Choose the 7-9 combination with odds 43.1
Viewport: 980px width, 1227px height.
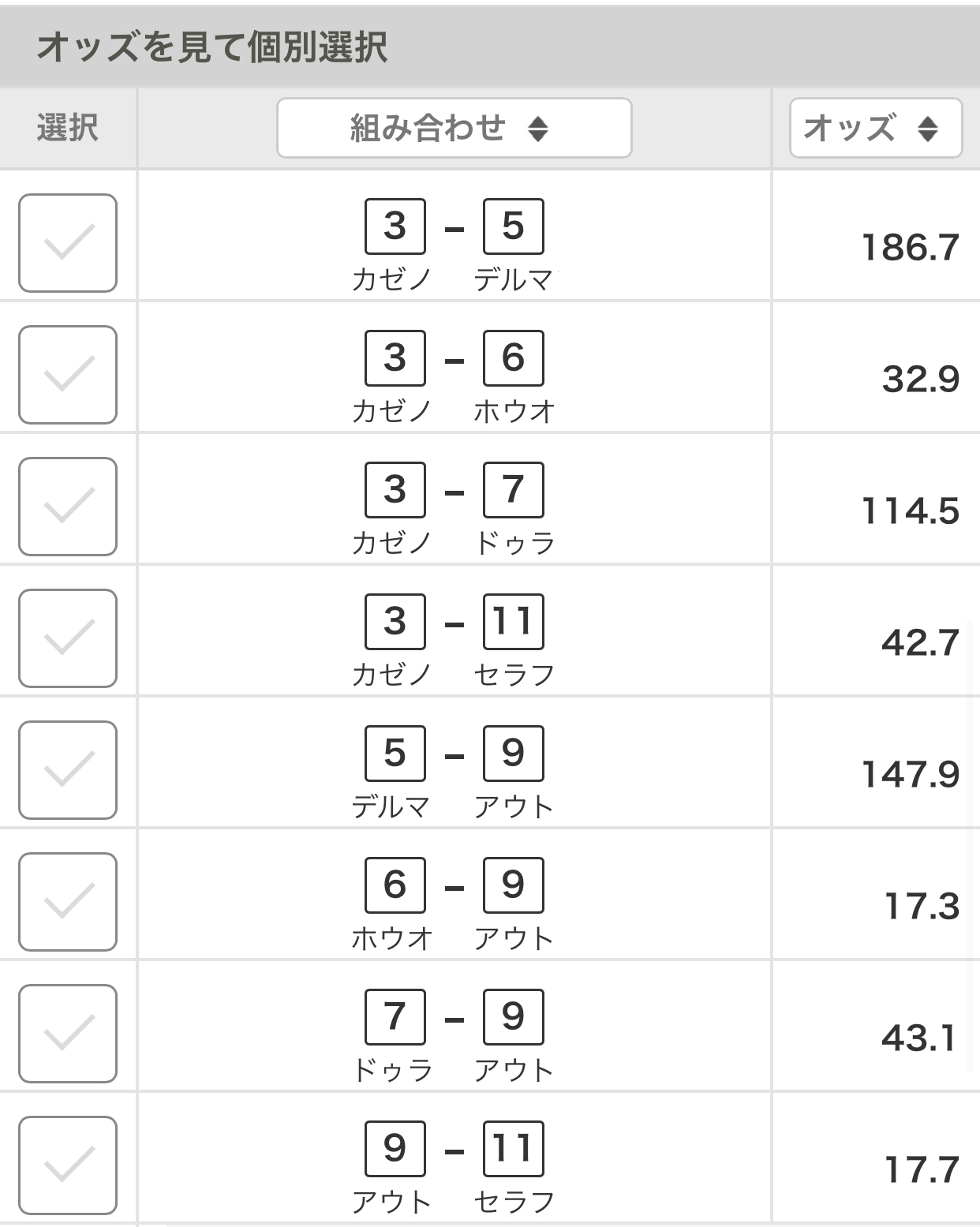click(x=68, y=1034)
